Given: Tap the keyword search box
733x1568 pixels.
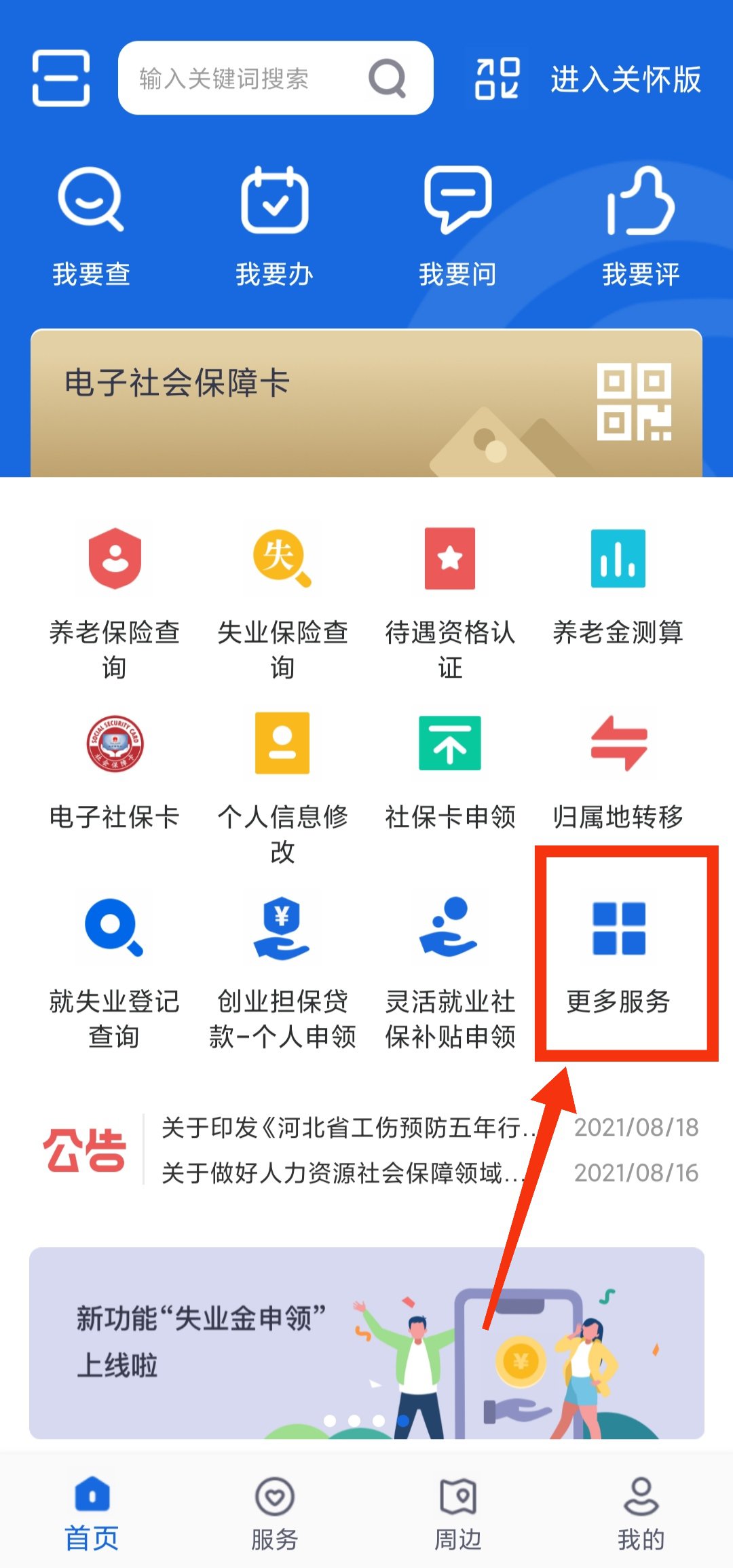Looking at the screenshot, I should 244,79.
